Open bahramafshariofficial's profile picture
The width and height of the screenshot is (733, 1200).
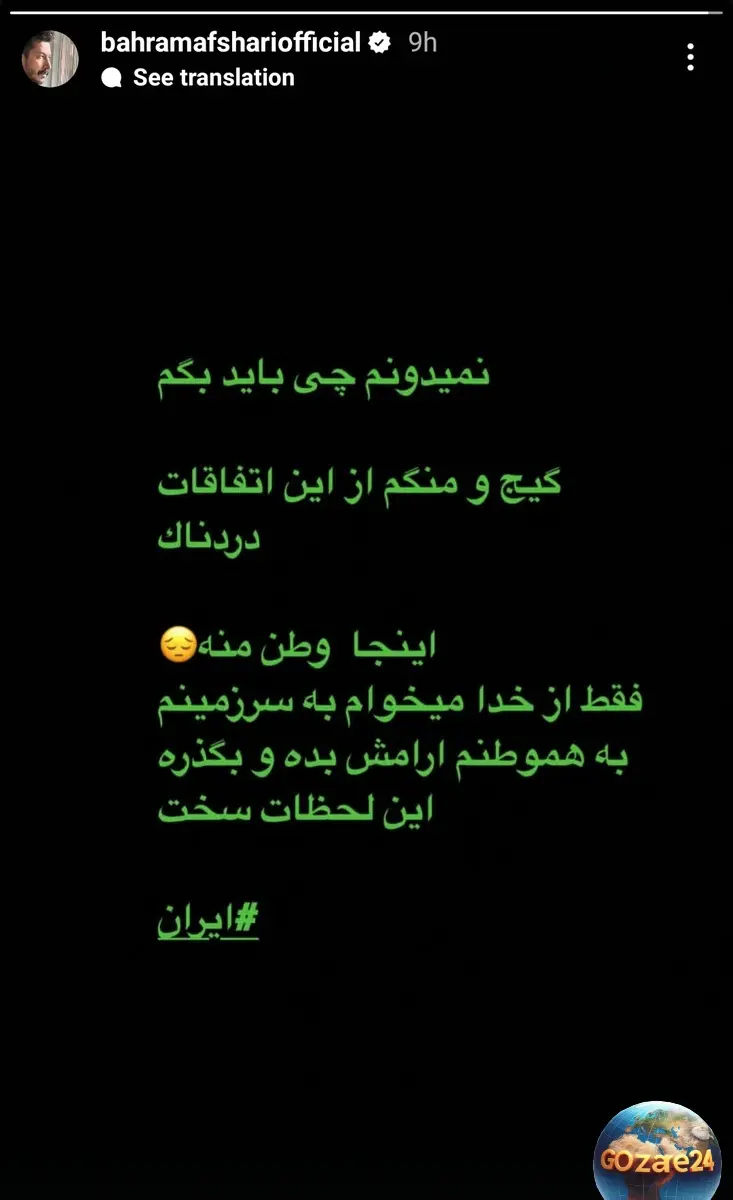click(50, 59)
